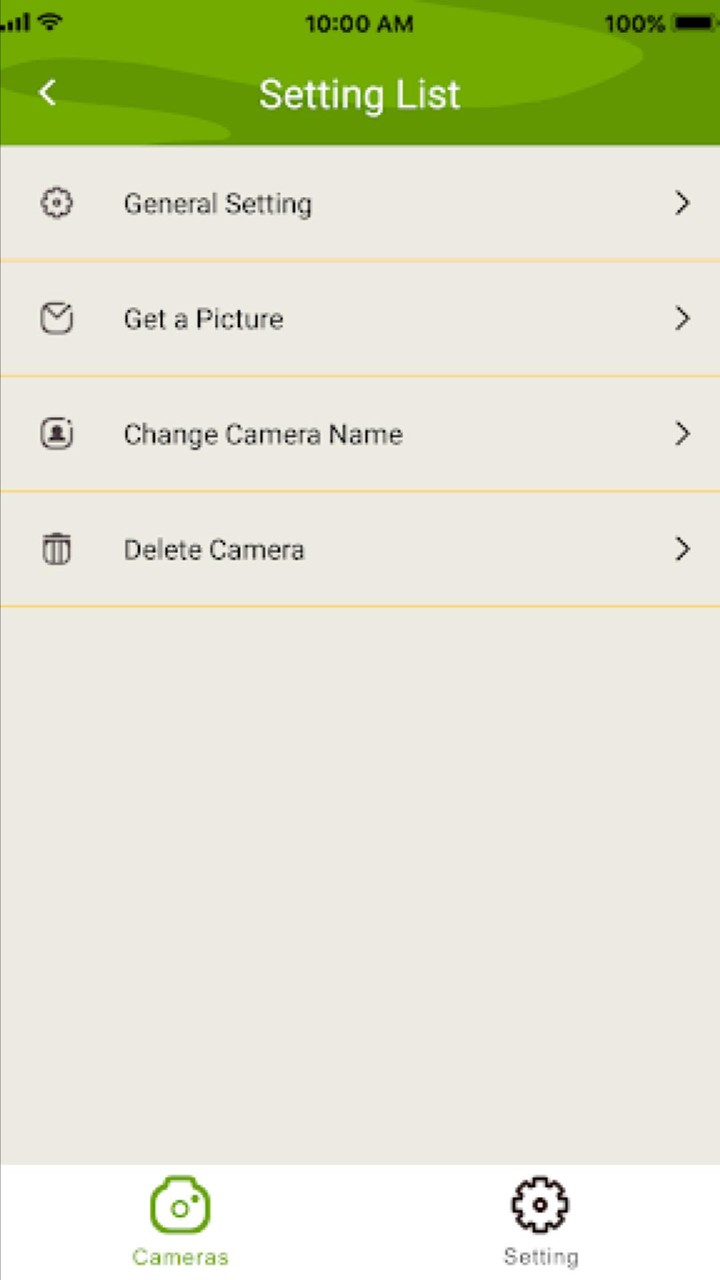This screenshot has width=720, height=1280.
Task: Open Change Camera Name
Action: tap(360, 434)
